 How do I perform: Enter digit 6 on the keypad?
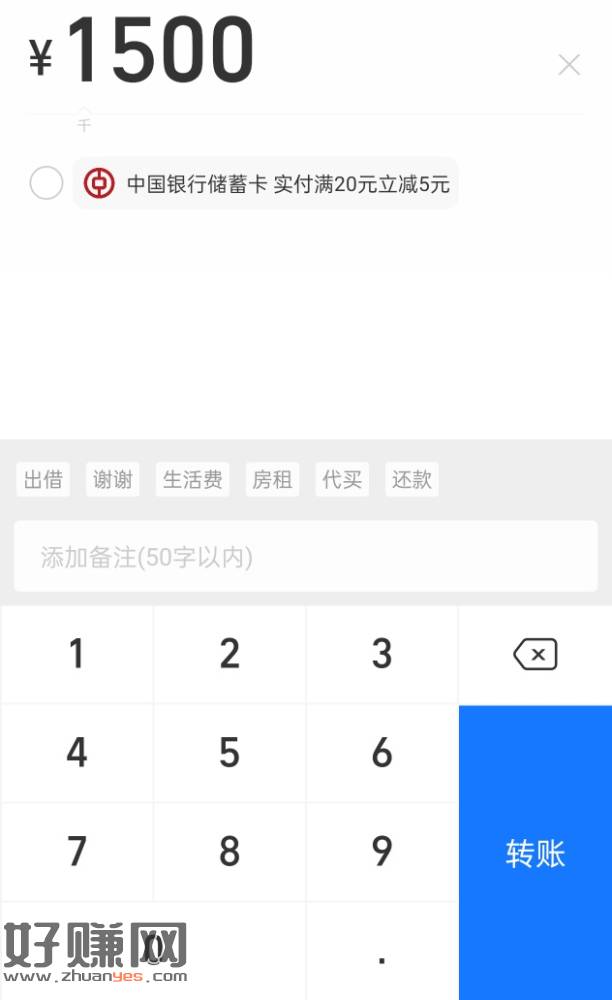382,753
